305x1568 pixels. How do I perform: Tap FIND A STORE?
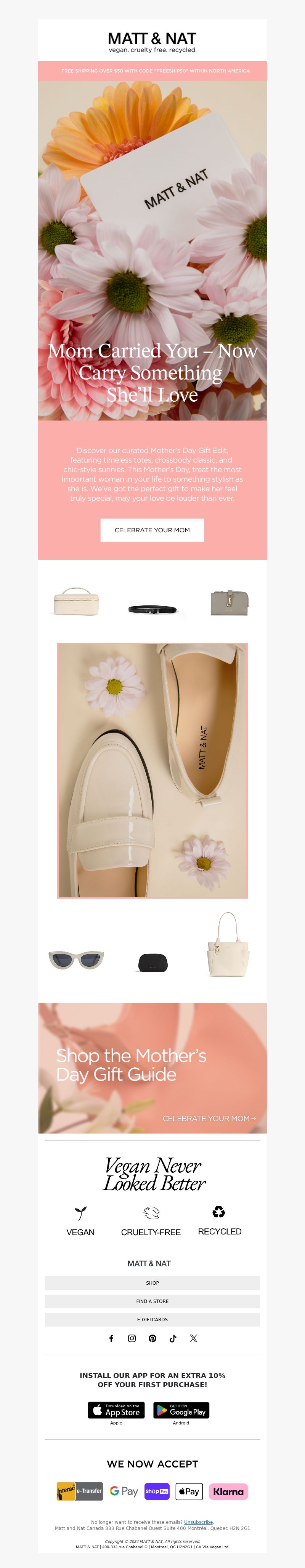(x=152, y=1301)
